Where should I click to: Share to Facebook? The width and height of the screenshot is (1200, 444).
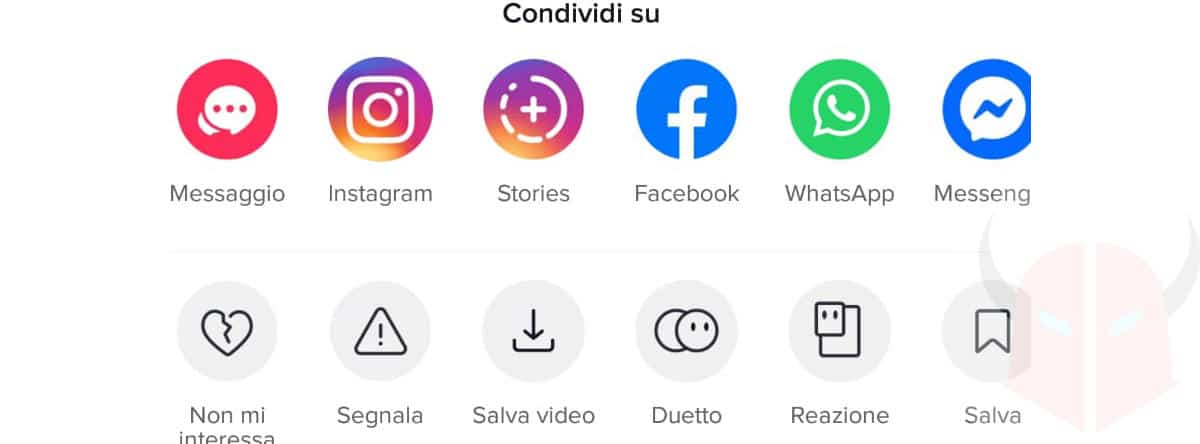coord(686,110)
